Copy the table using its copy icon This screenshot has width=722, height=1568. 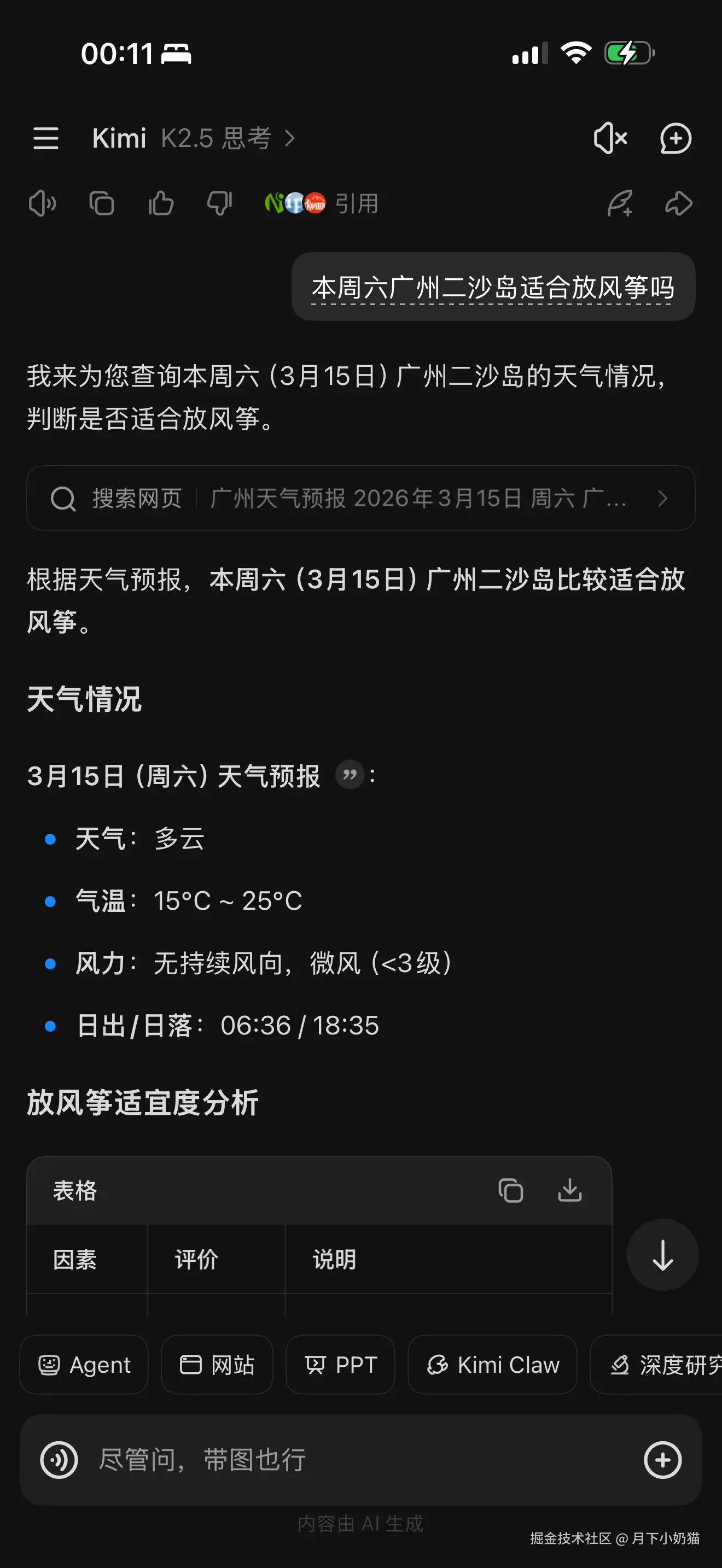[511, 1191]
